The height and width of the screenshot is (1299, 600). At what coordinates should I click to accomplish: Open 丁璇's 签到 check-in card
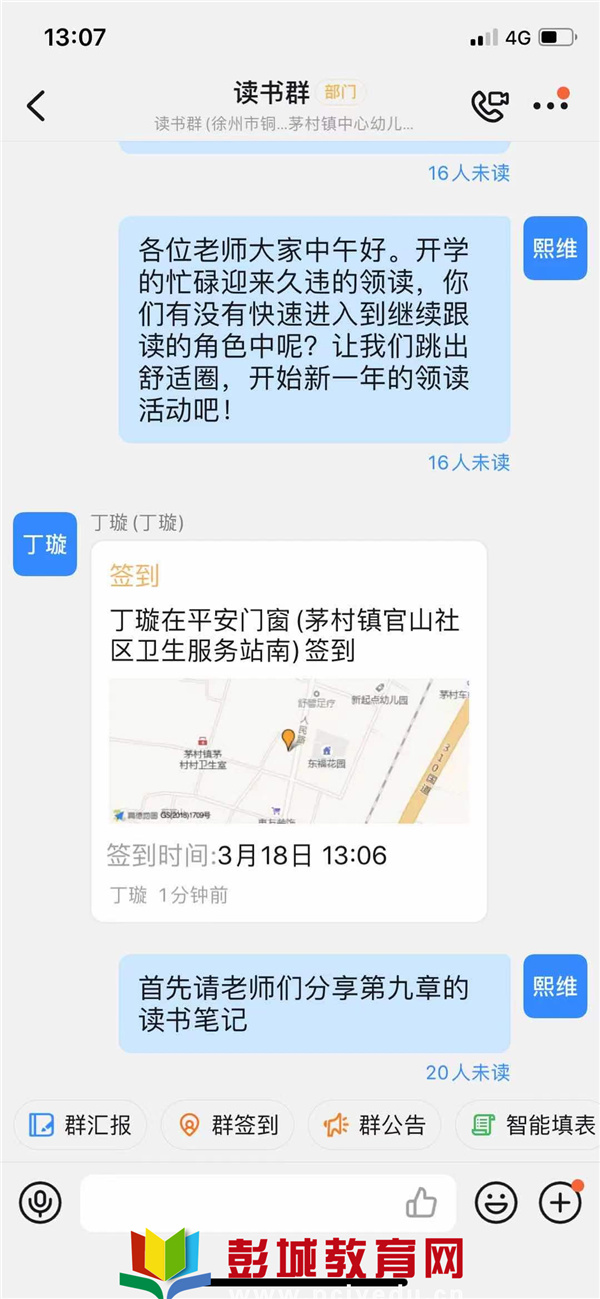point(289,731)
